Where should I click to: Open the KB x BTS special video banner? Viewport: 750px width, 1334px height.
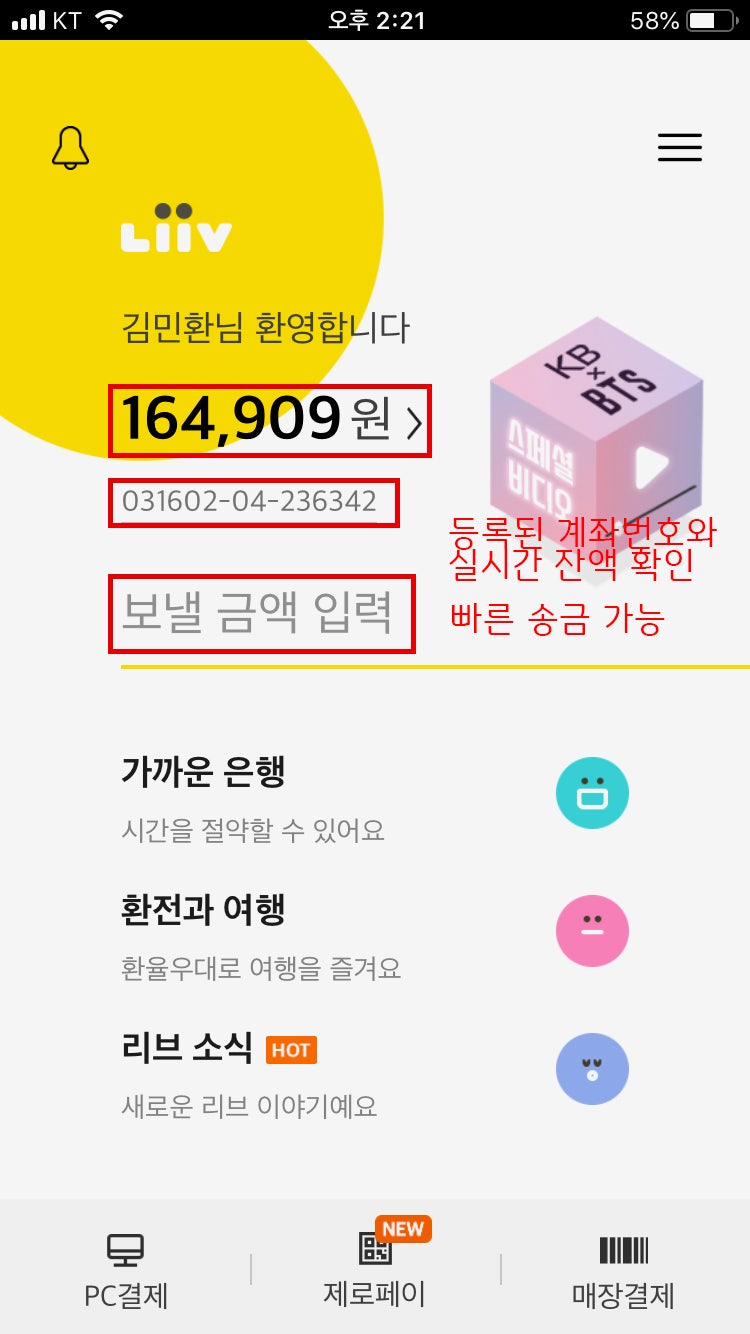595,440
